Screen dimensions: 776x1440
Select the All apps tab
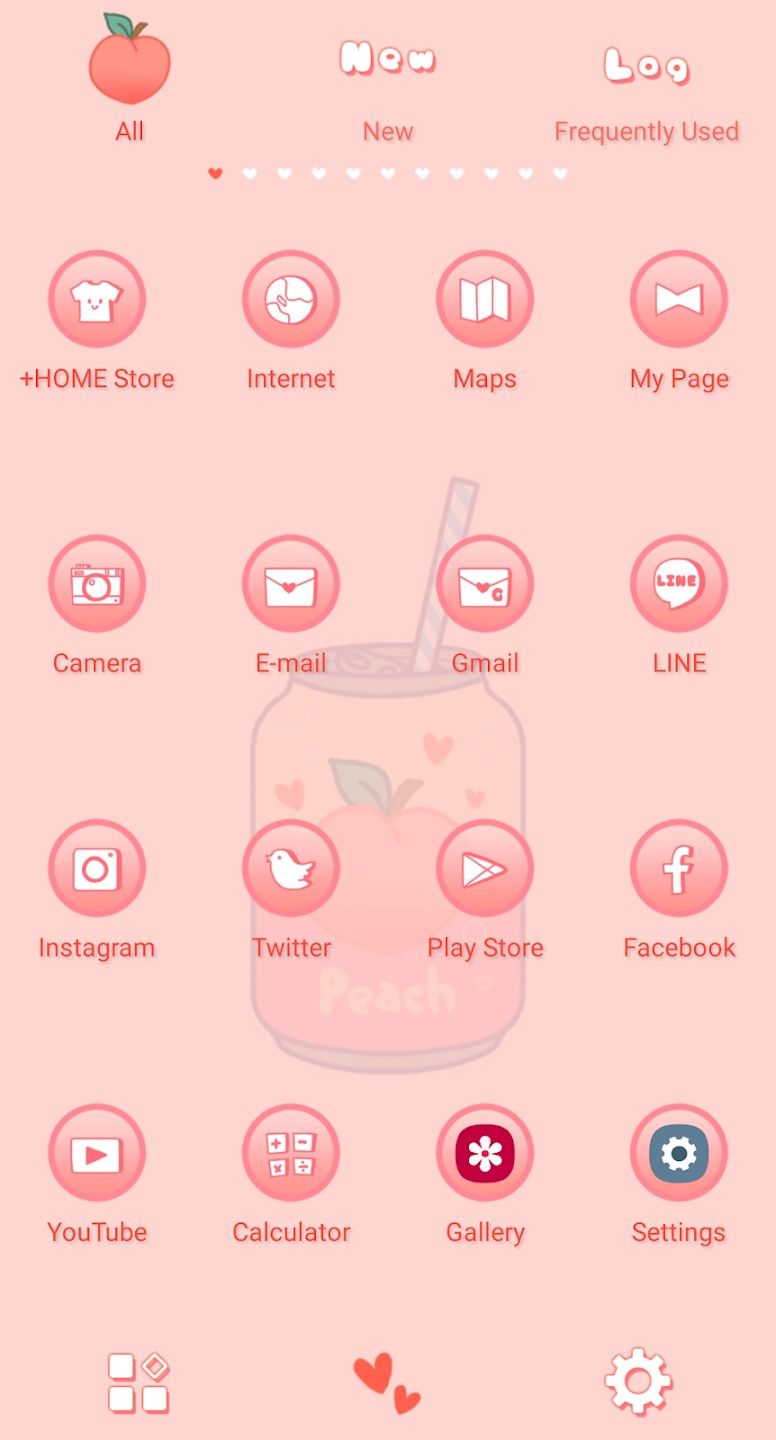tap(129, 80)
